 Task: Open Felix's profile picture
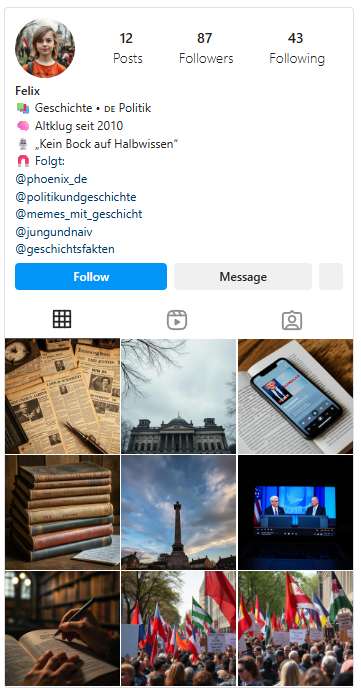45,48
